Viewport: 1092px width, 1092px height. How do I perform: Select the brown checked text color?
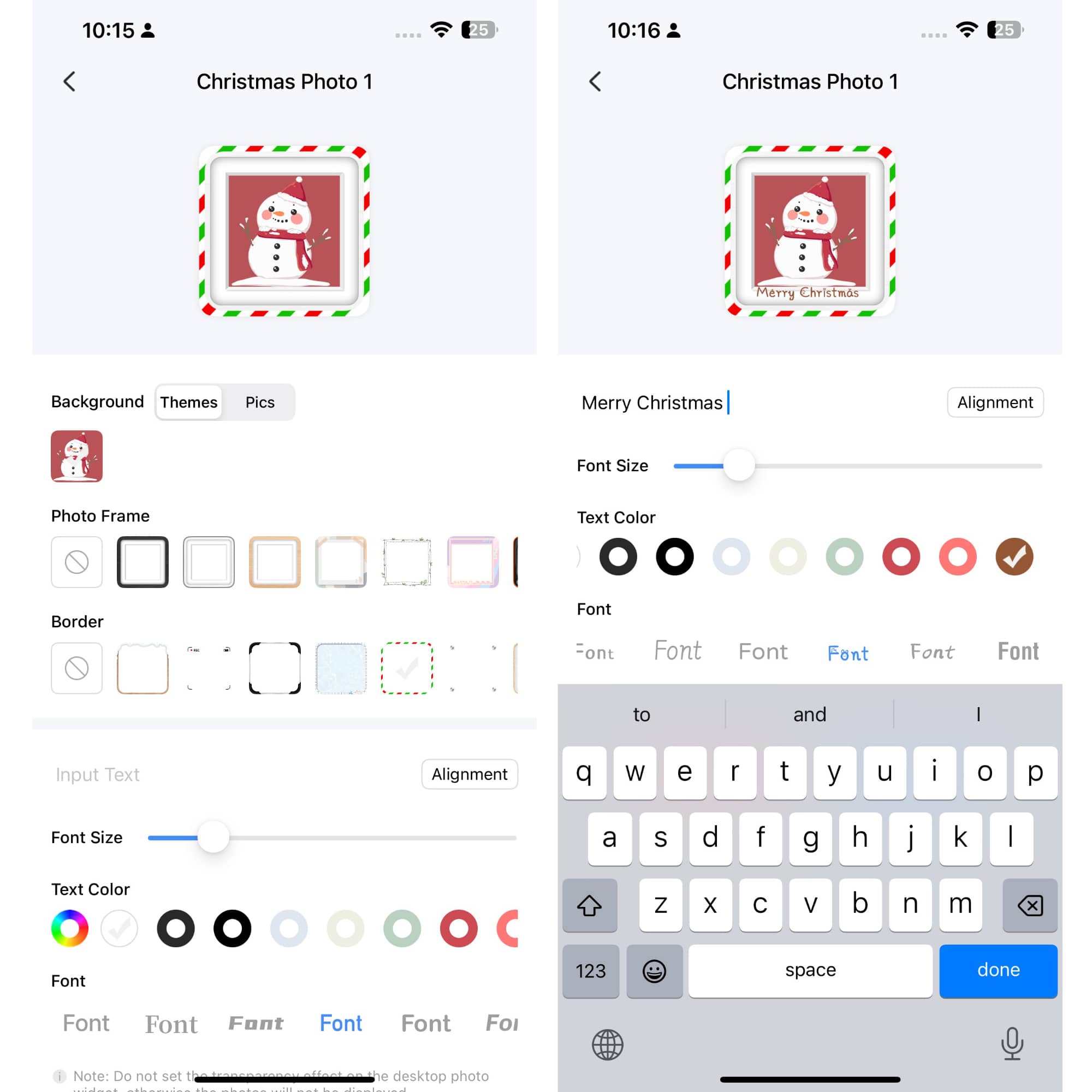[x=1014, y=556]
